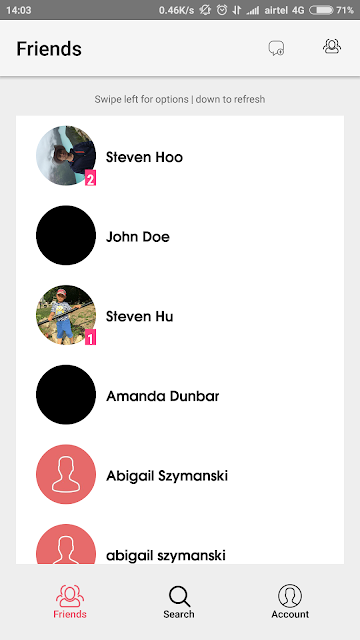The height and width of the screenshot is (640, 360).
Task: Open the add friends icon
Action: click(x=332, y=47)
